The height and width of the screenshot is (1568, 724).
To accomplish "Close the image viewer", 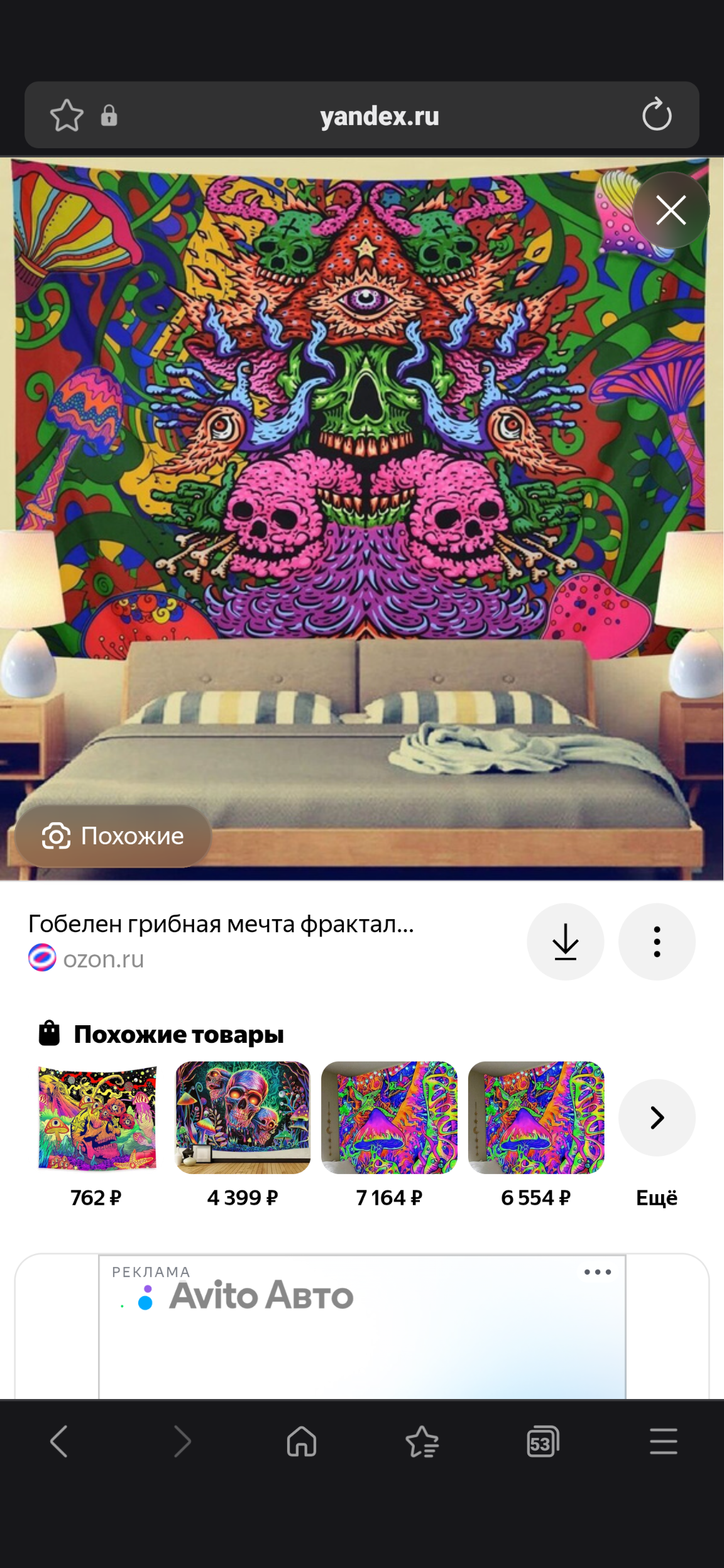I will (671, 210).
